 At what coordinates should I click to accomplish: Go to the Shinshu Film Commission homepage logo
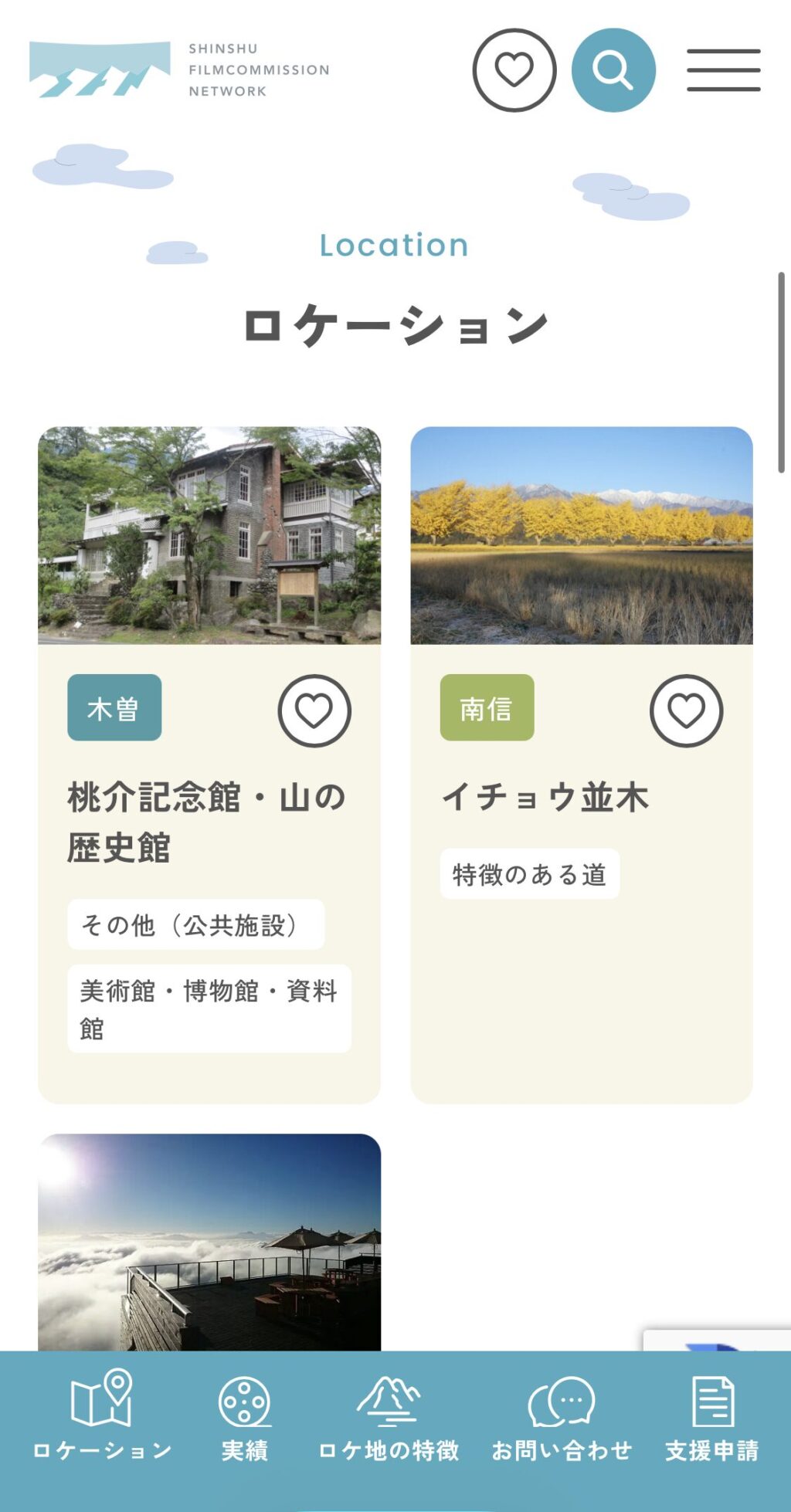[179, 69]
